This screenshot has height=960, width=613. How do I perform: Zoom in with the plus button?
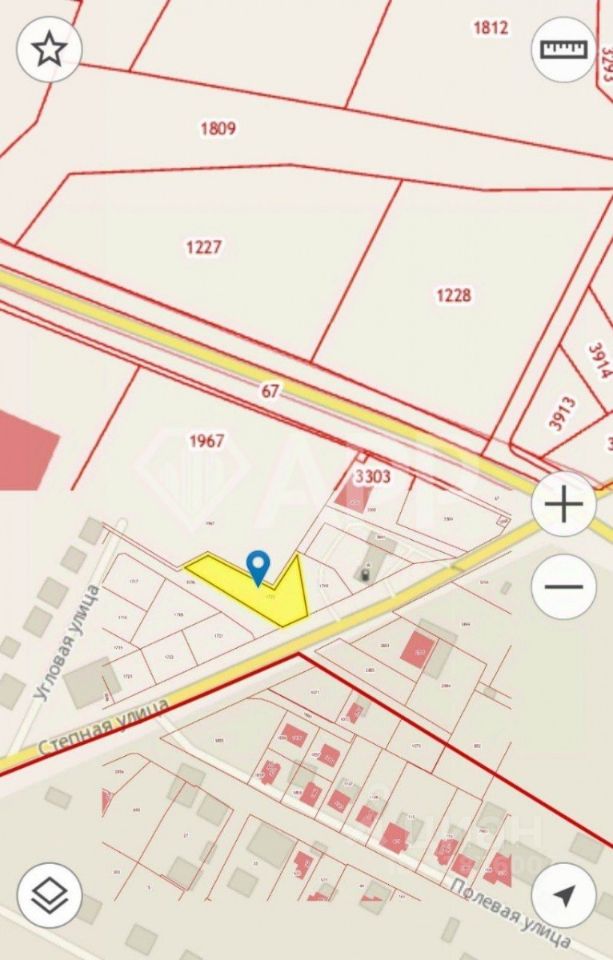tap(563, 504)
